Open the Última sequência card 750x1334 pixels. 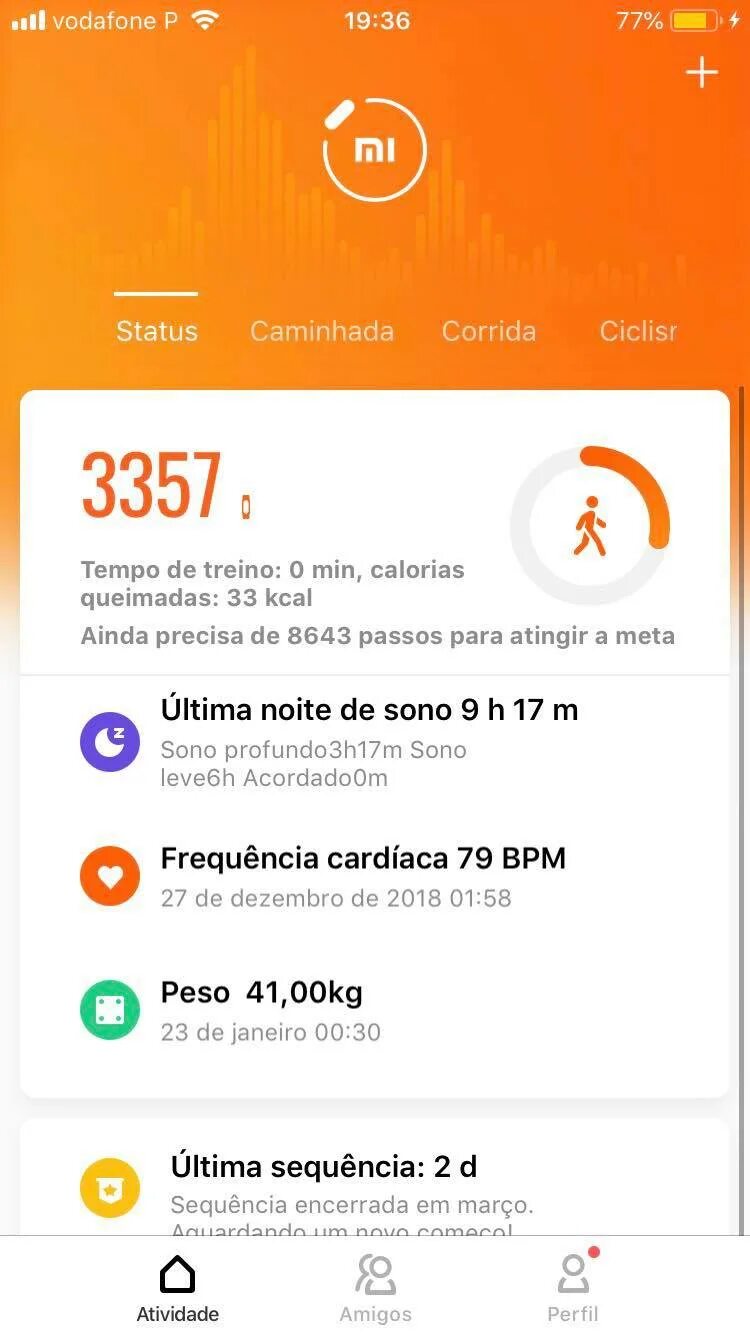375,1185
